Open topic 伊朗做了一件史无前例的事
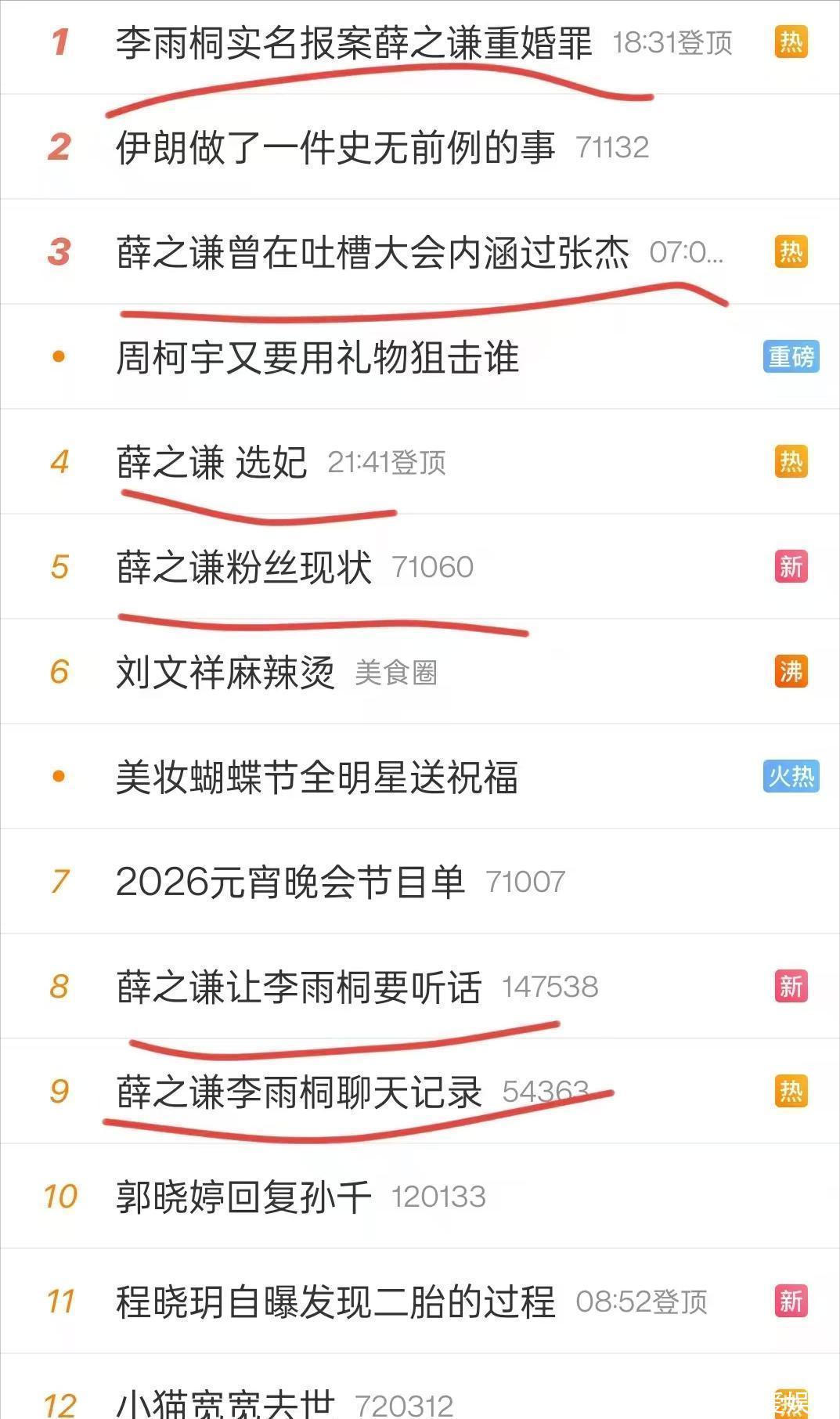Viewport: 840px width, 1419px height. click(335, 147)
